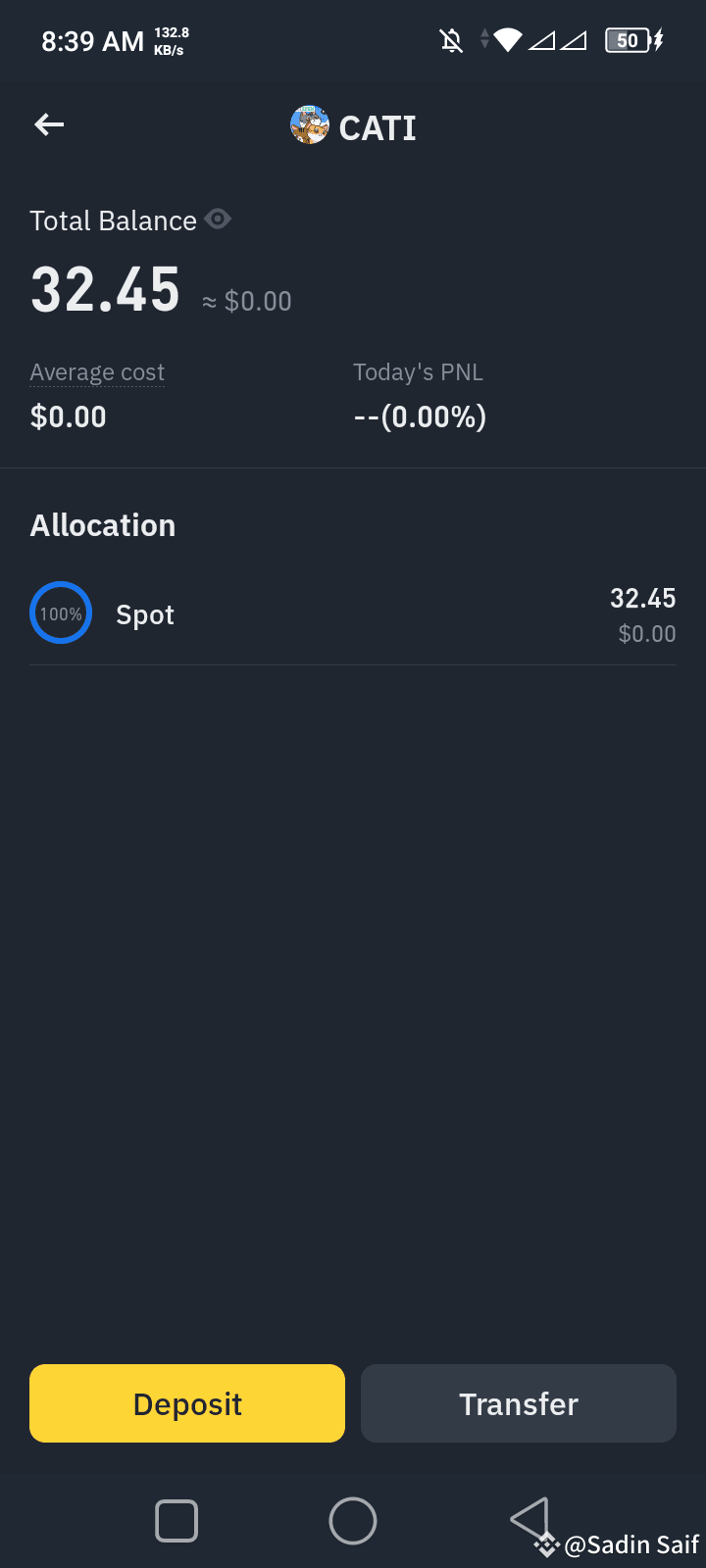706x1568 pixels.
Task: Select the Spot wallet entry
Action: (x=145, y=614)
